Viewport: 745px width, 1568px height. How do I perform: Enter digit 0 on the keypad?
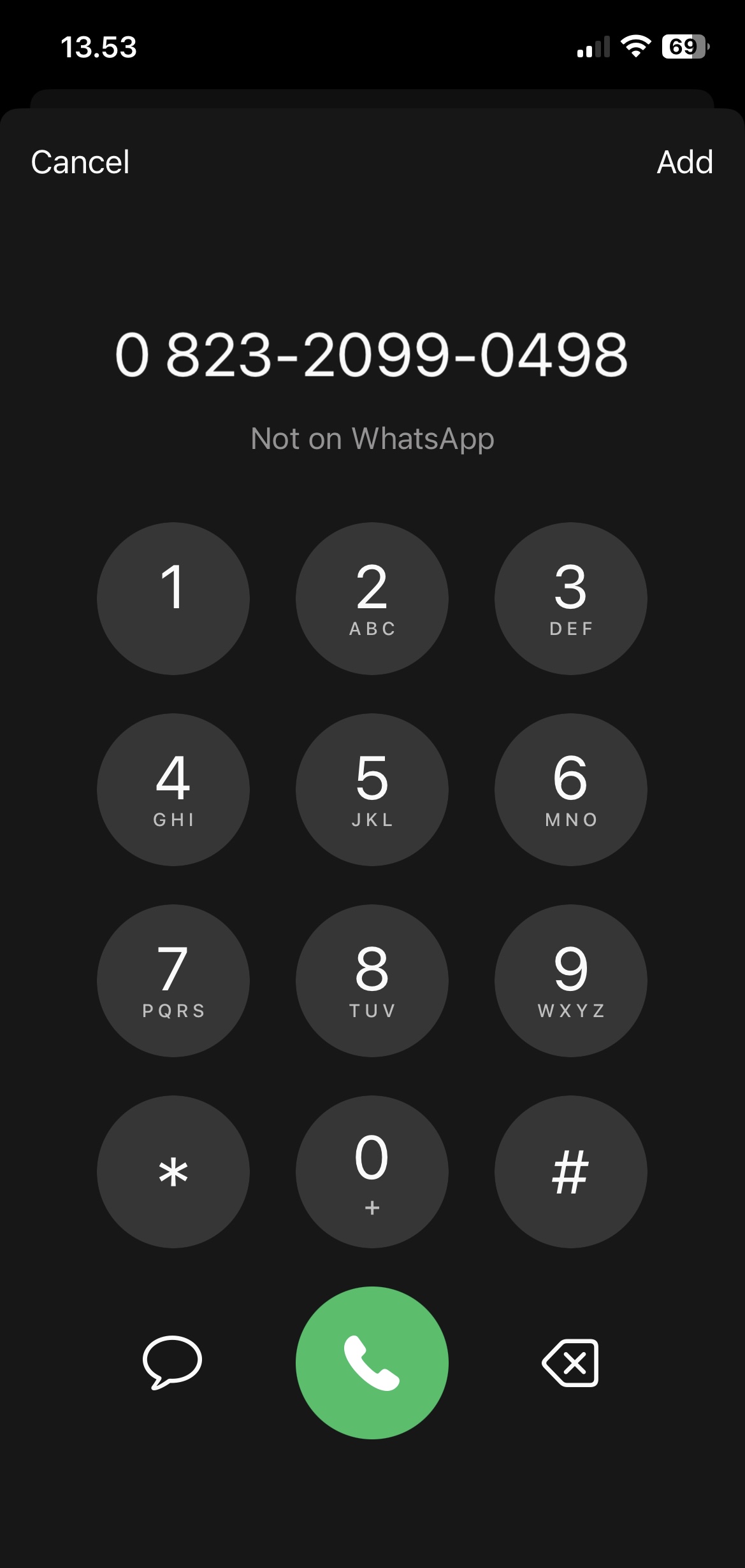[372, 1171]
